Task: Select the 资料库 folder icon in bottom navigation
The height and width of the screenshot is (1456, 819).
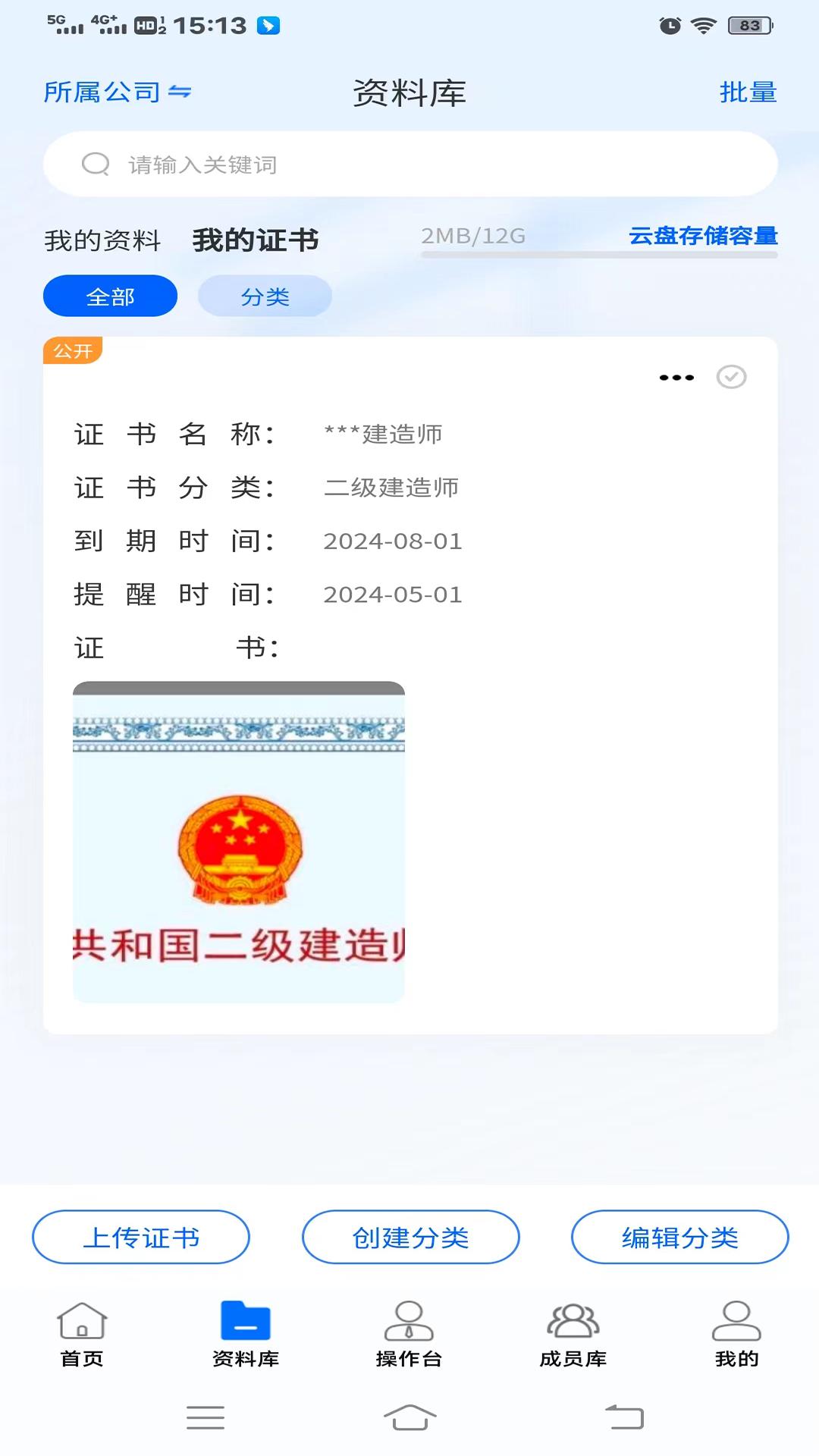Action: tap(245, 1319)
